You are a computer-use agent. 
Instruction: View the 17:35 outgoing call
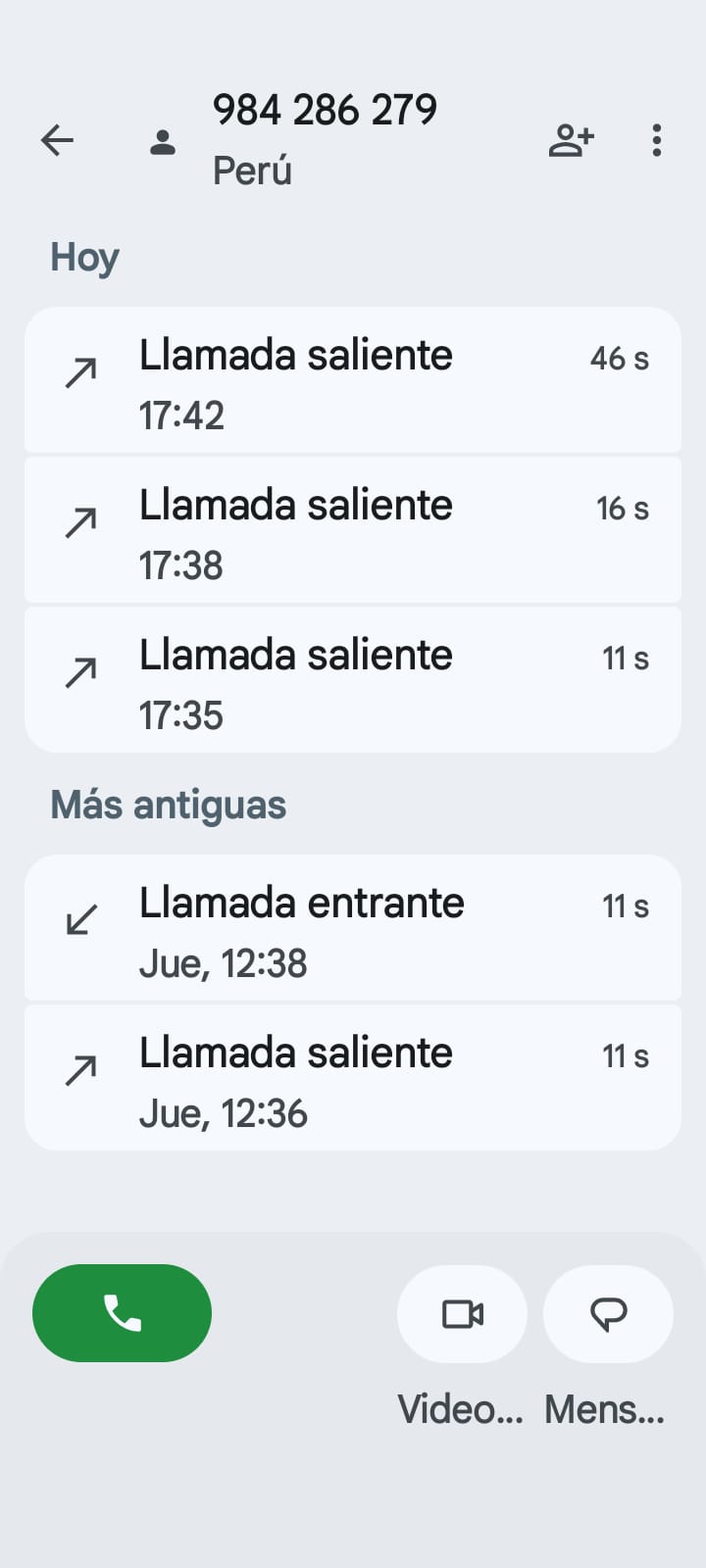click(353, 681)
